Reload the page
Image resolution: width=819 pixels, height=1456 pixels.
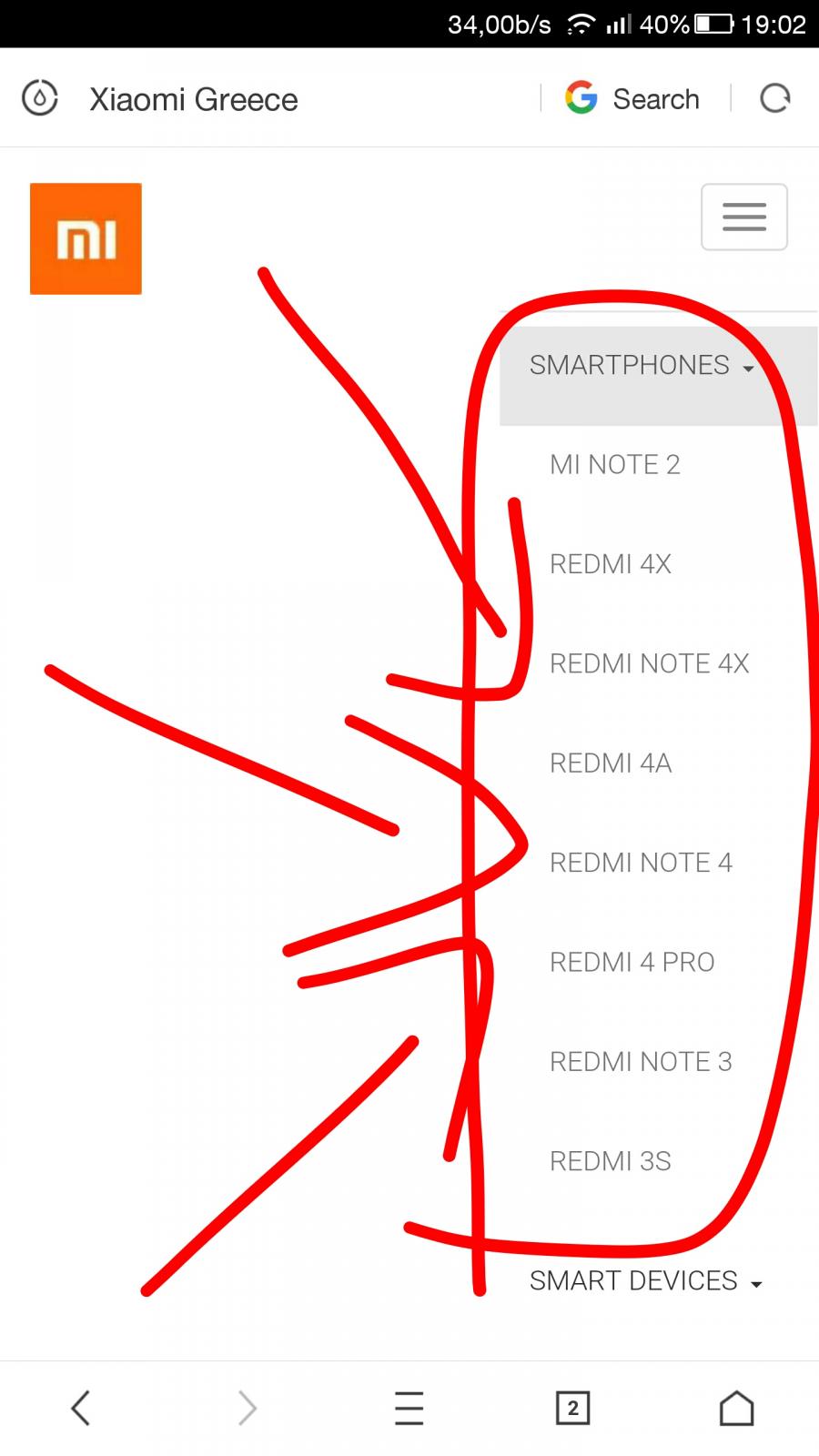(x=775, y=98)
